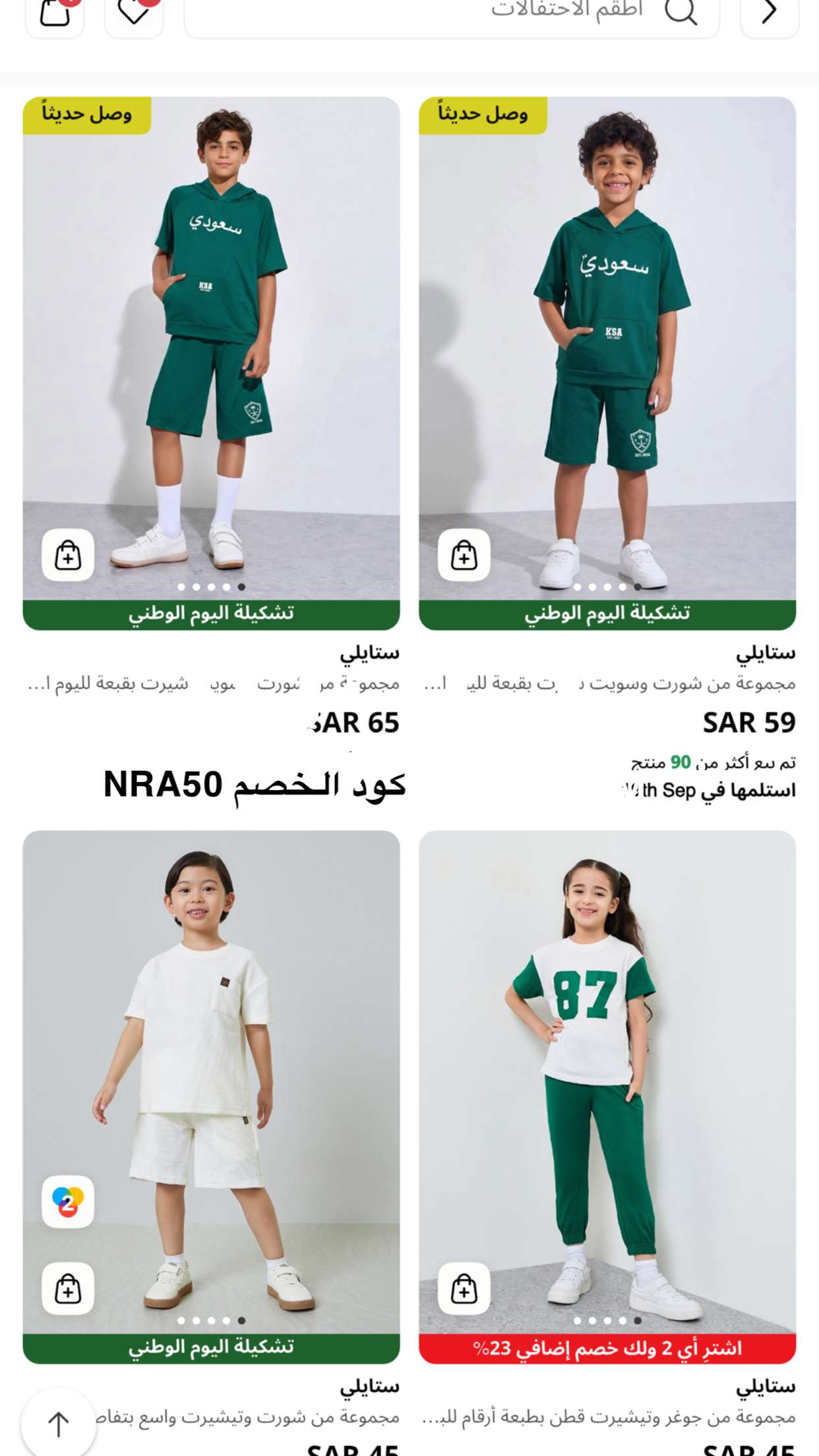This screenshot has height=1456, width=819.
Task: Add the 87 jogger set to bag
Action: [x=464, y=1289]
